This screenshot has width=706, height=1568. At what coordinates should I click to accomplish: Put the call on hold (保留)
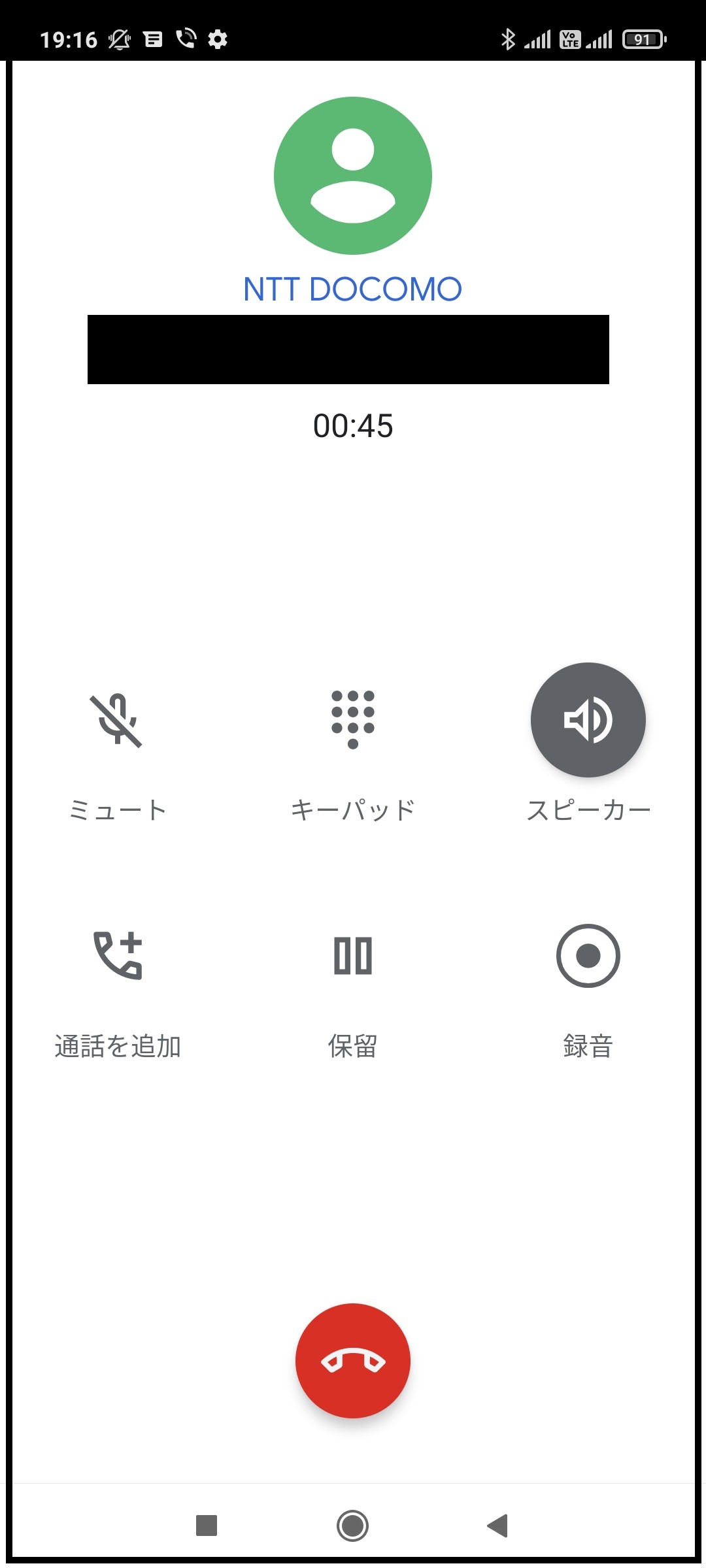point(353,955)
